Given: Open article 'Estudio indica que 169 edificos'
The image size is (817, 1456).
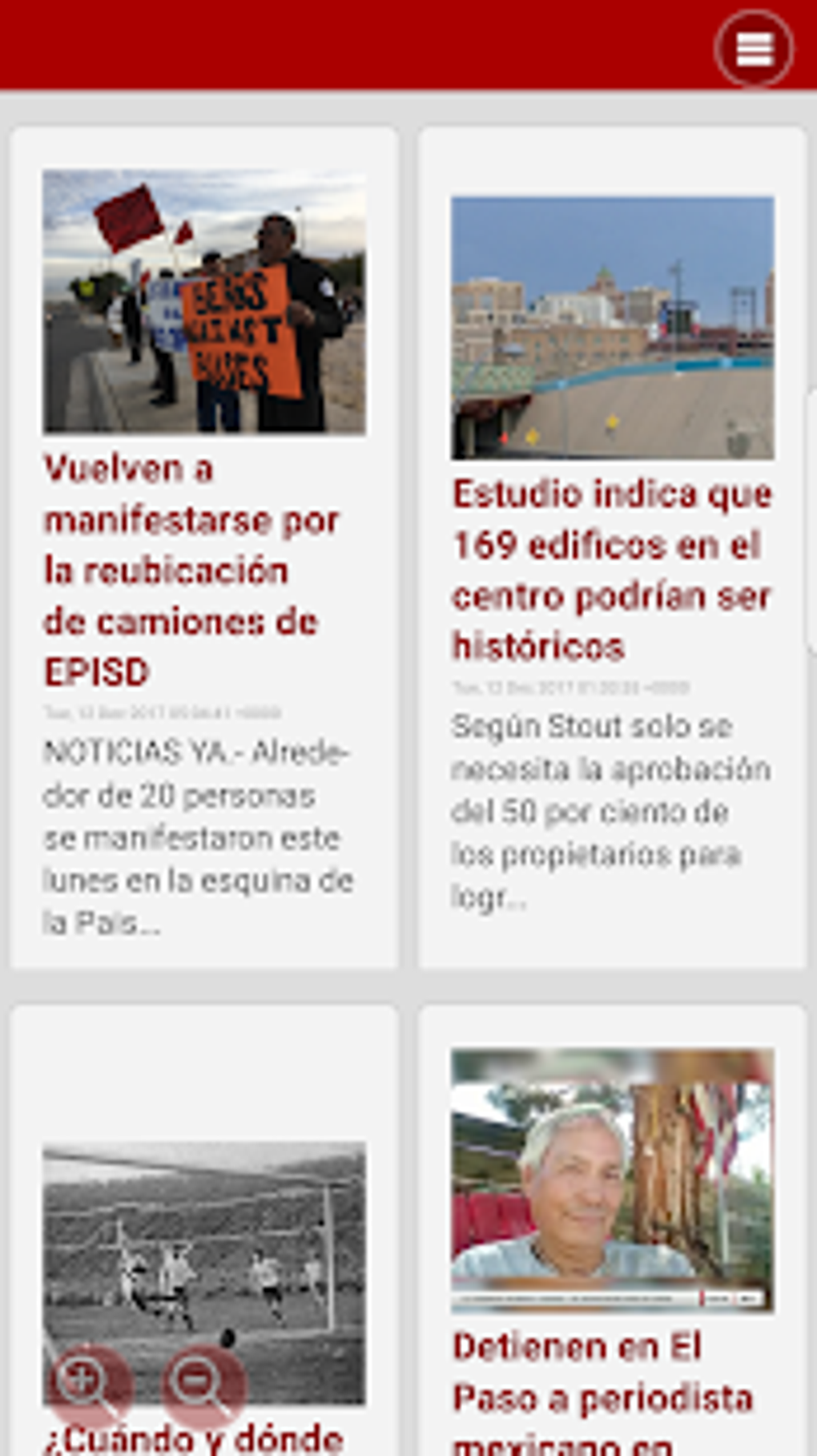Looking at the screenshot, I should pos(612,571).
